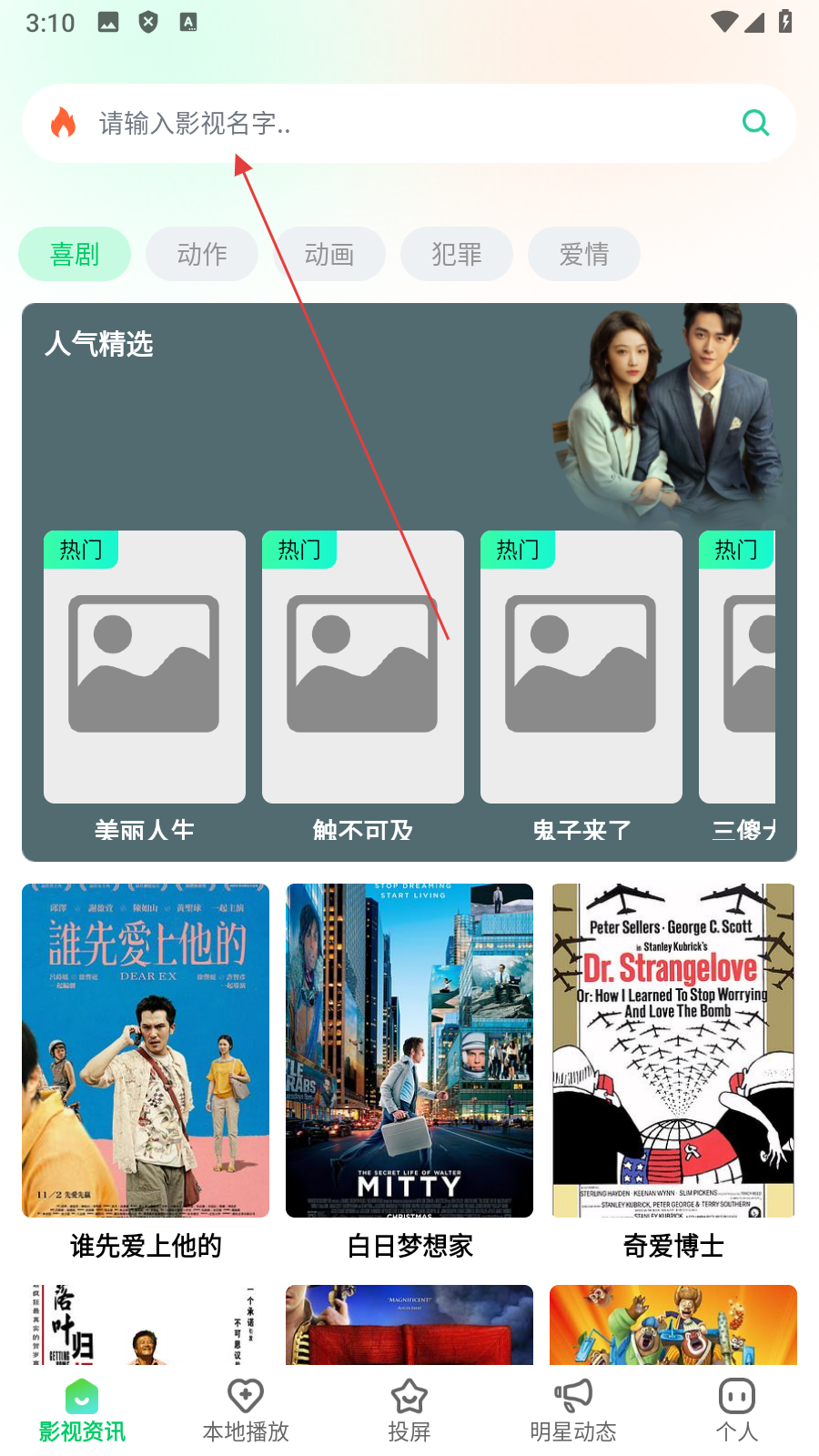This screenshot has height=1456, width=819.
Task: Switch to the 本地播放 tab
Action: click(246, 1410)
